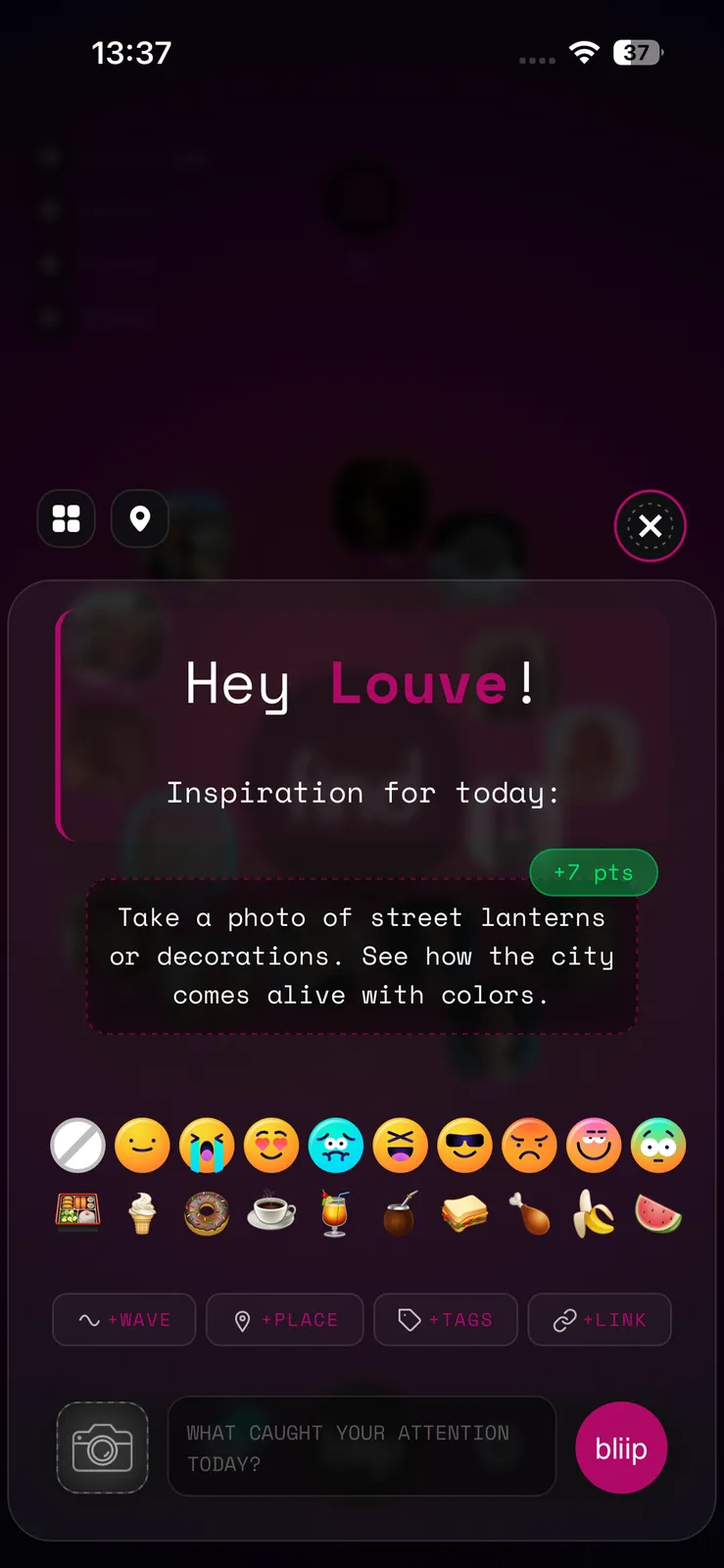Add a wave with +WAVE chip

click(x=124, y=1320)
